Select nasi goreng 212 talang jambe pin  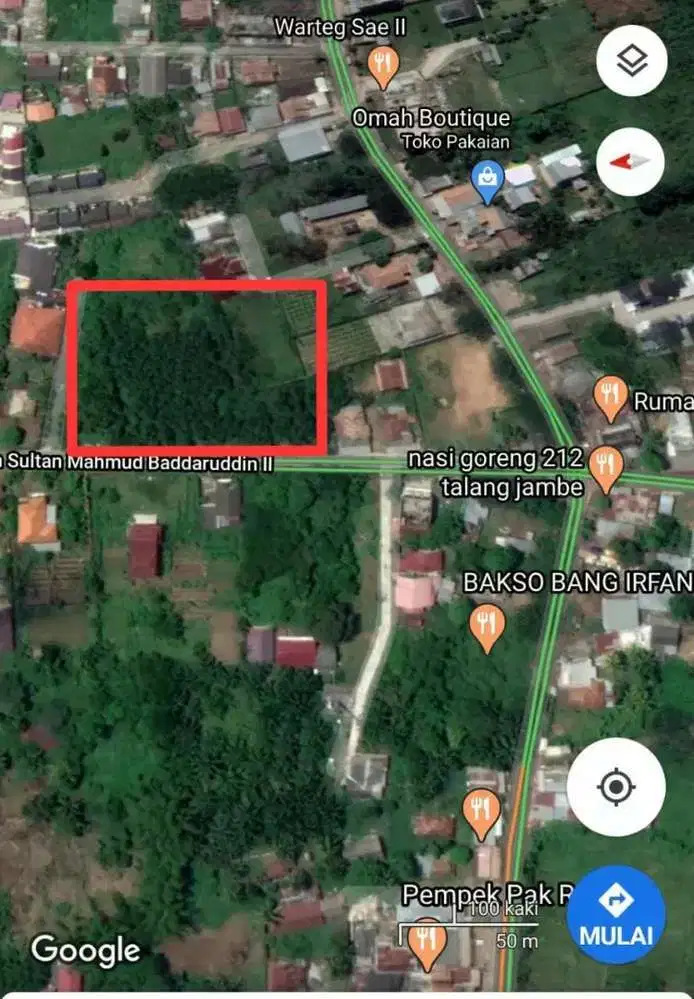(605, 465)
